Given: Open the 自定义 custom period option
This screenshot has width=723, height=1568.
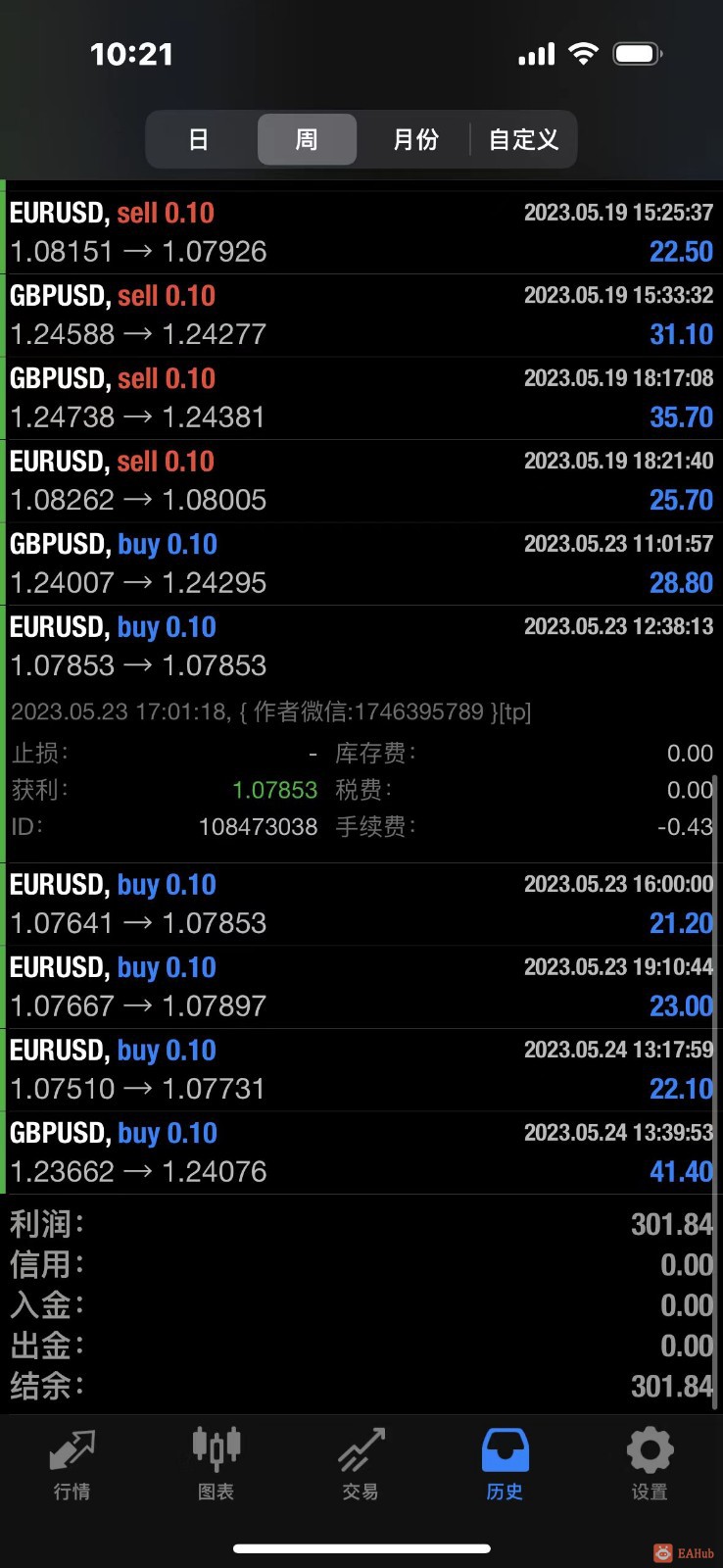Looking at the screenshot, I should coord(523,139).
